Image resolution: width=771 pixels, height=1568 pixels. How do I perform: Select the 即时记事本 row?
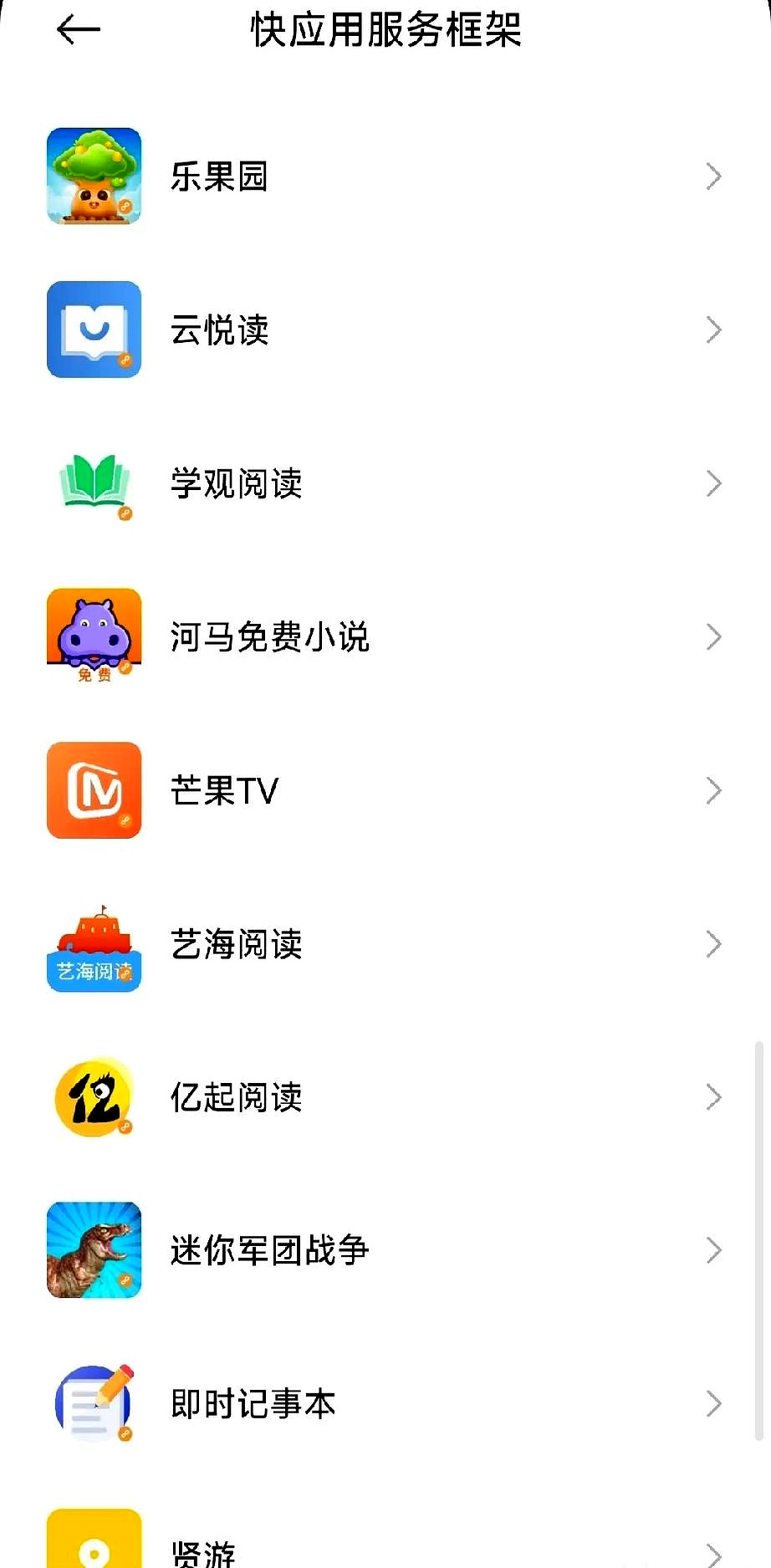[385, 1404]
